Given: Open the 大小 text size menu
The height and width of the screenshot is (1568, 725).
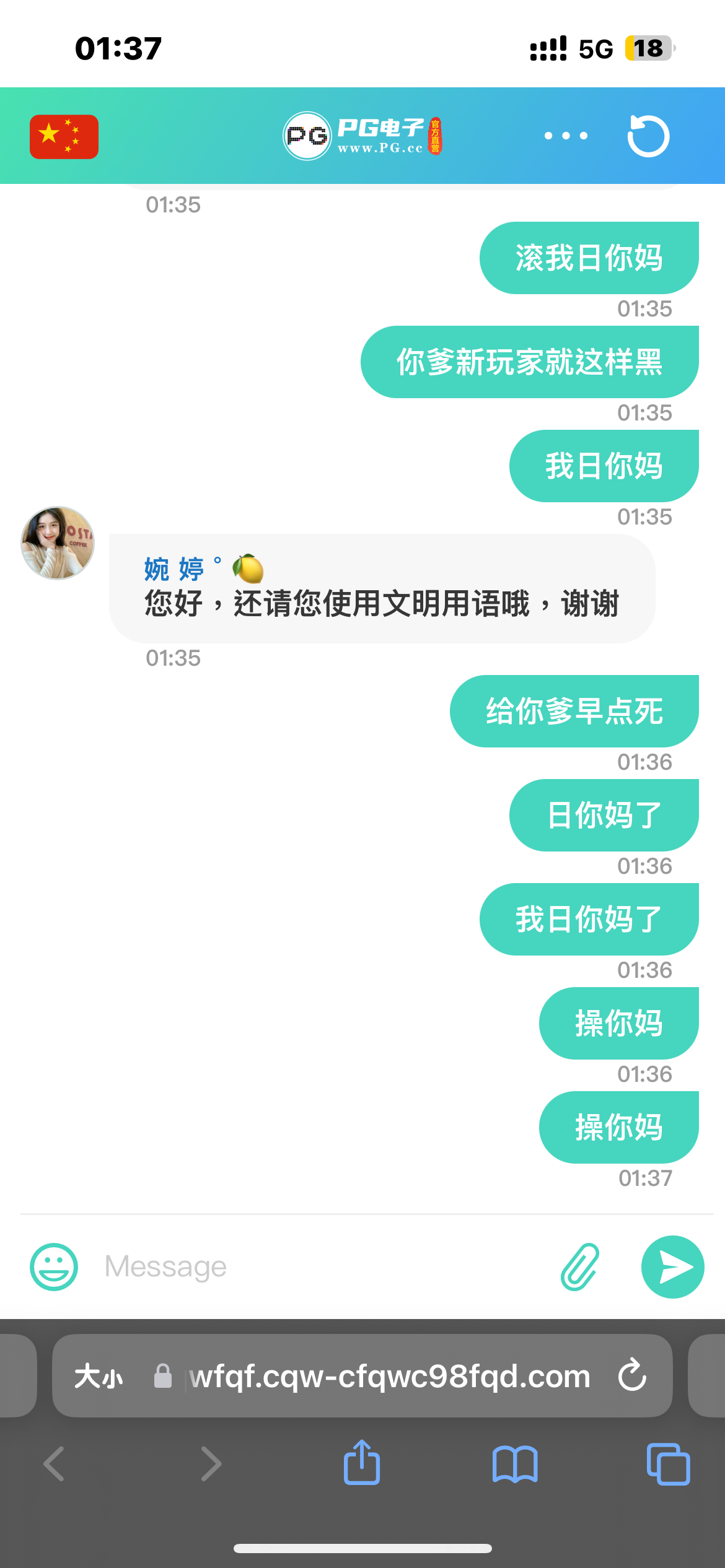Looking at the screenshot, I should click(99, 1376).
